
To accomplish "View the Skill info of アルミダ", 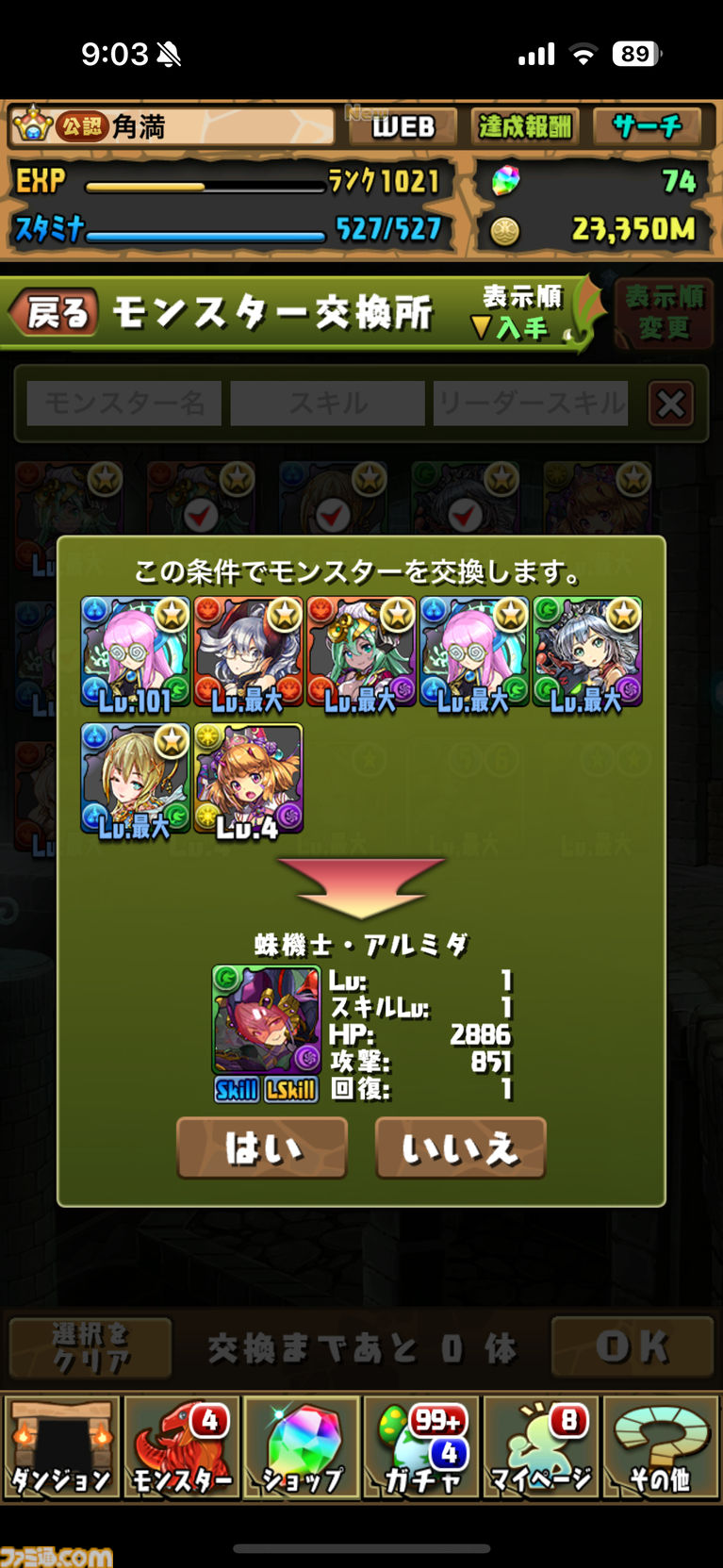I will [237, 1090].
